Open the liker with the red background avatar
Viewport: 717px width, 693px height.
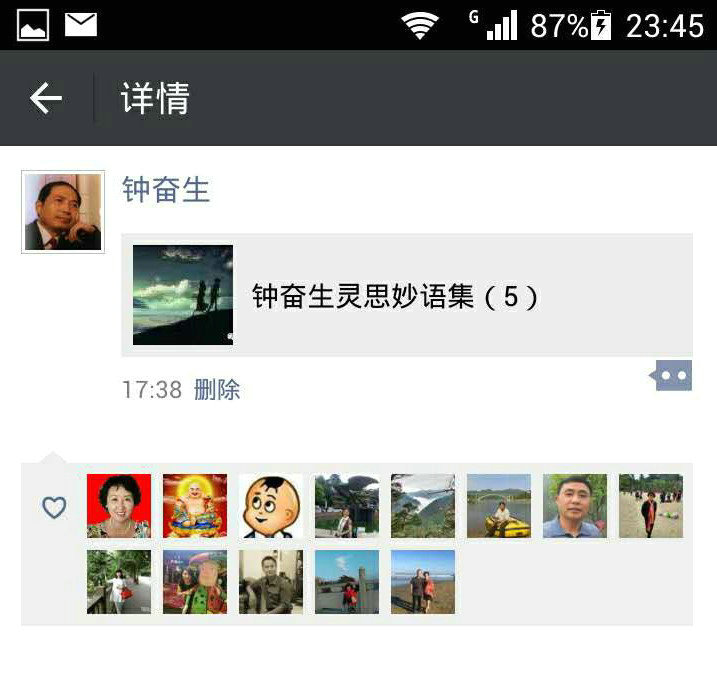[x=119, y=506]
